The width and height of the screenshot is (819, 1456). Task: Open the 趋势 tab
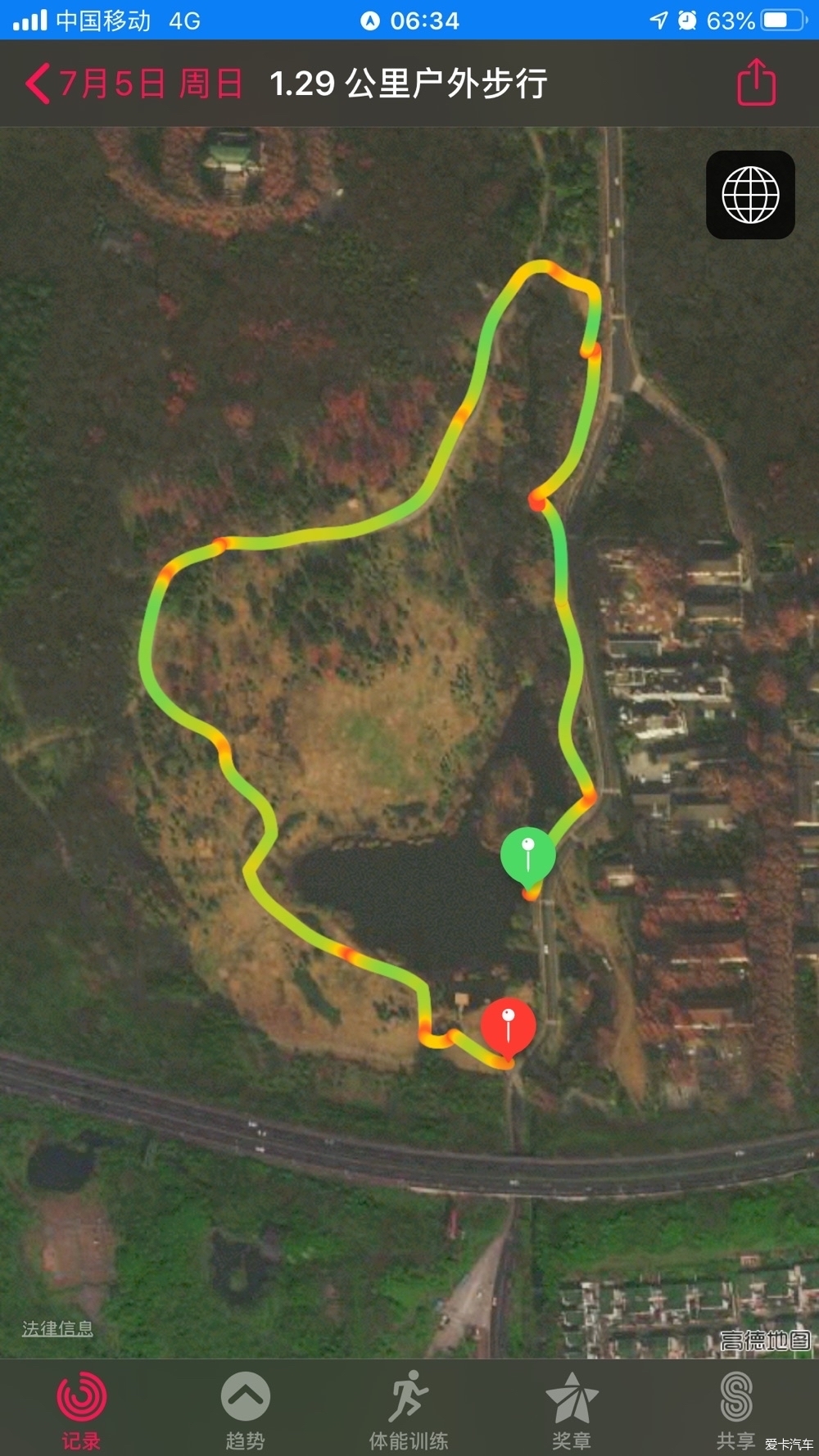click(245, 1411)
